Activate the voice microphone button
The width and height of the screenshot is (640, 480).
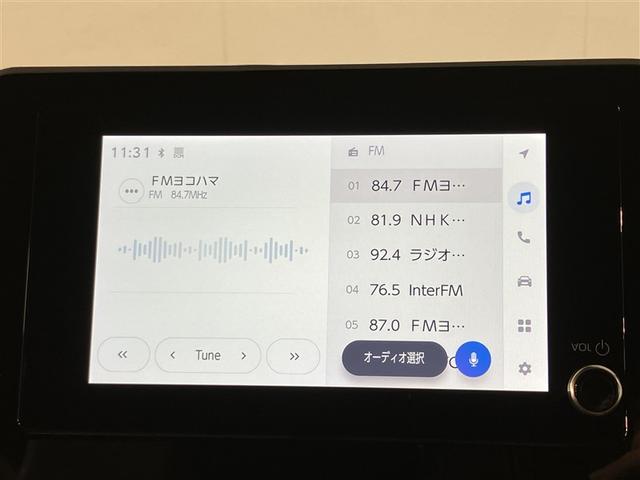(473, 358)
